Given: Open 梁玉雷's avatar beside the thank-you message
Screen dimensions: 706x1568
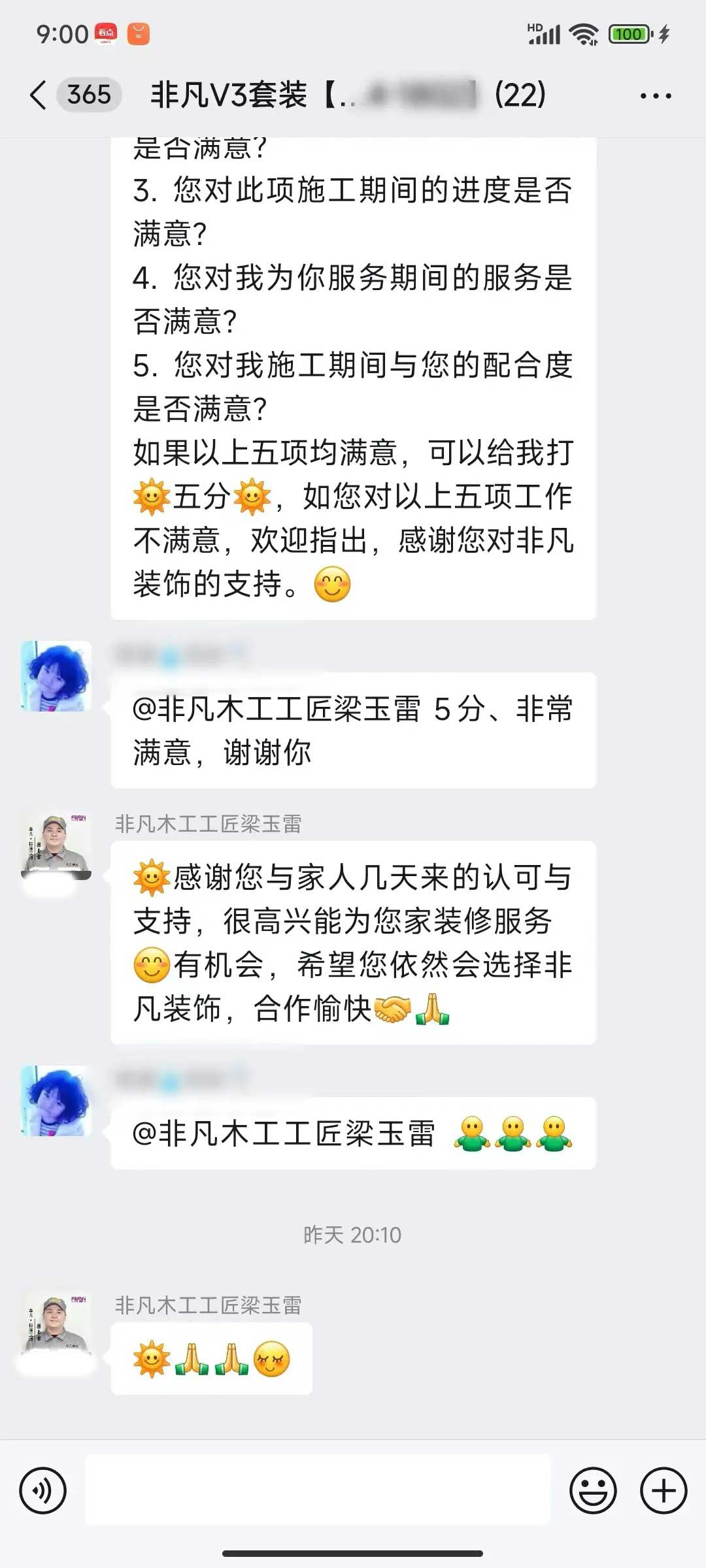Looking at the screenshot, I should (56, 846).
